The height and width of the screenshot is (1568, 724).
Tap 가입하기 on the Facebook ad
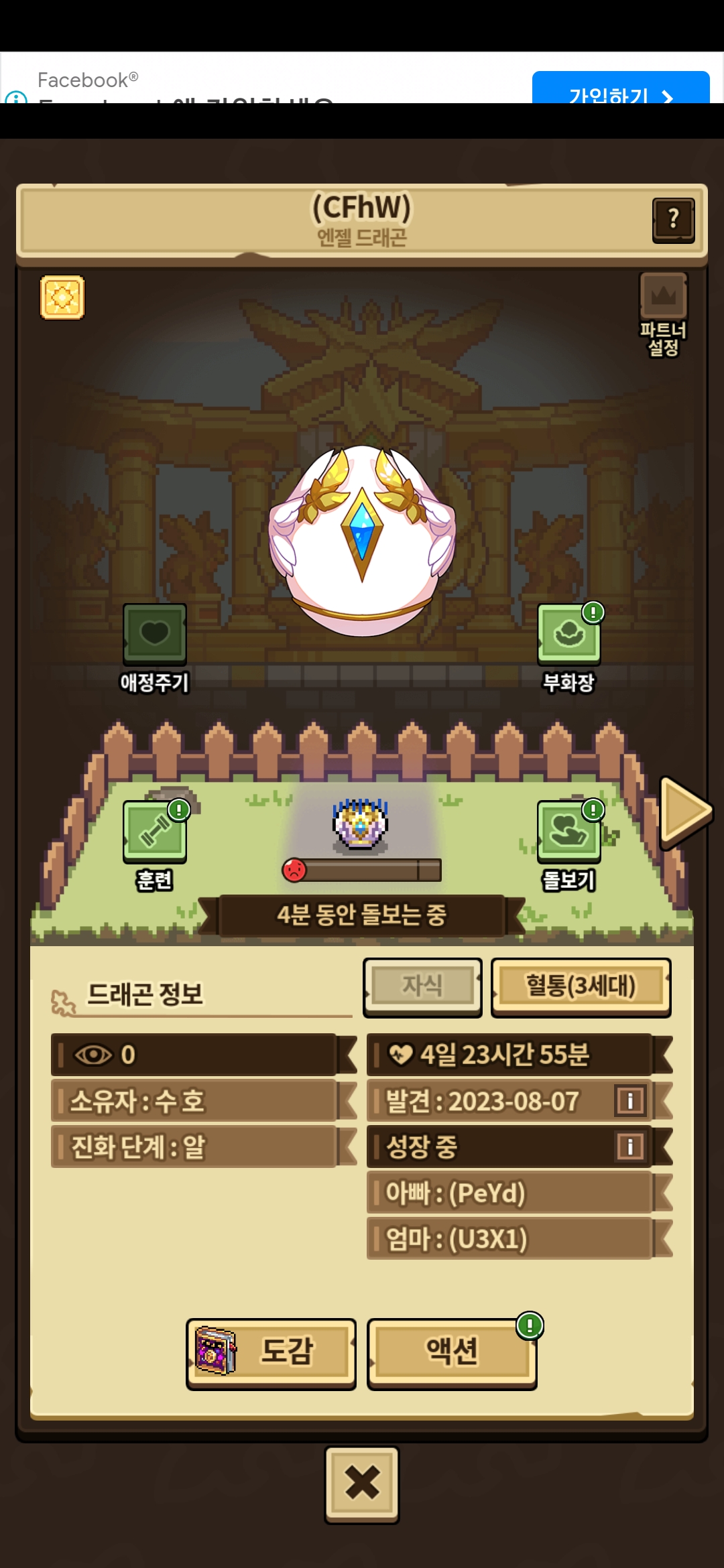[x=621, y=88]
